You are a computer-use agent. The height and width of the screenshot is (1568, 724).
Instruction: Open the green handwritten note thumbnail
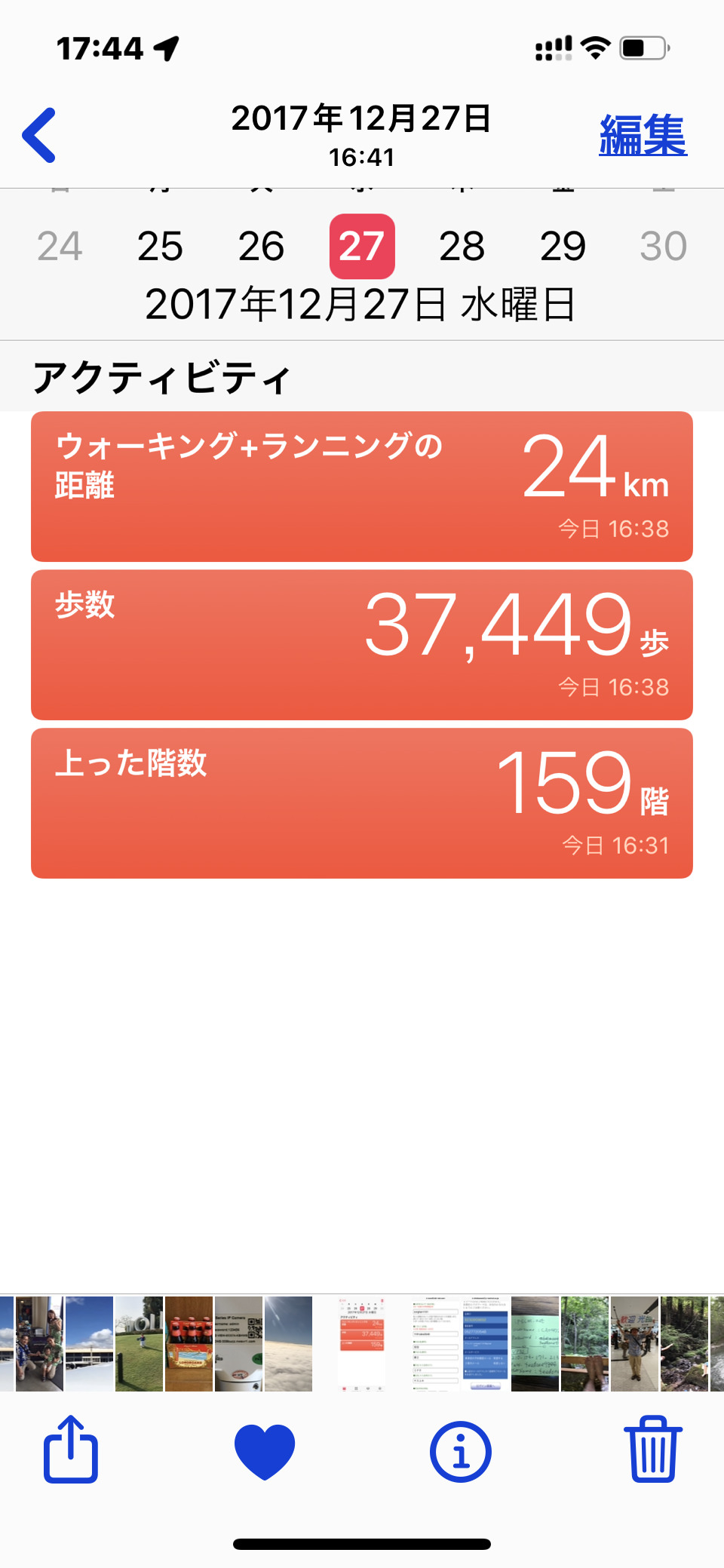535,1344
